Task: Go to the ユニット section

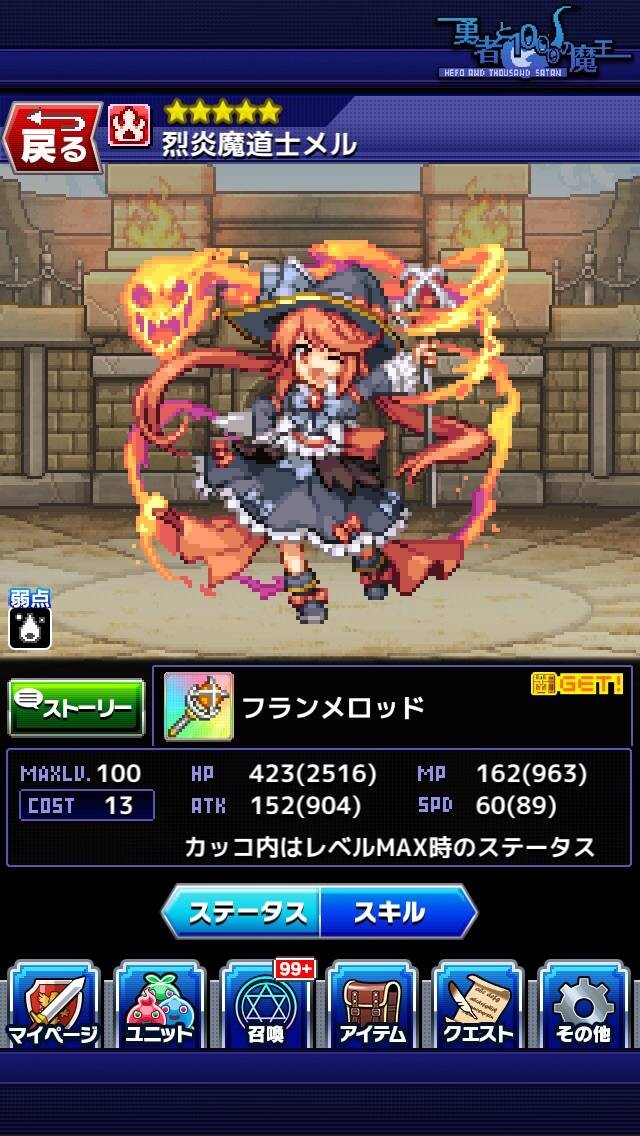Action: [159, 1004]
